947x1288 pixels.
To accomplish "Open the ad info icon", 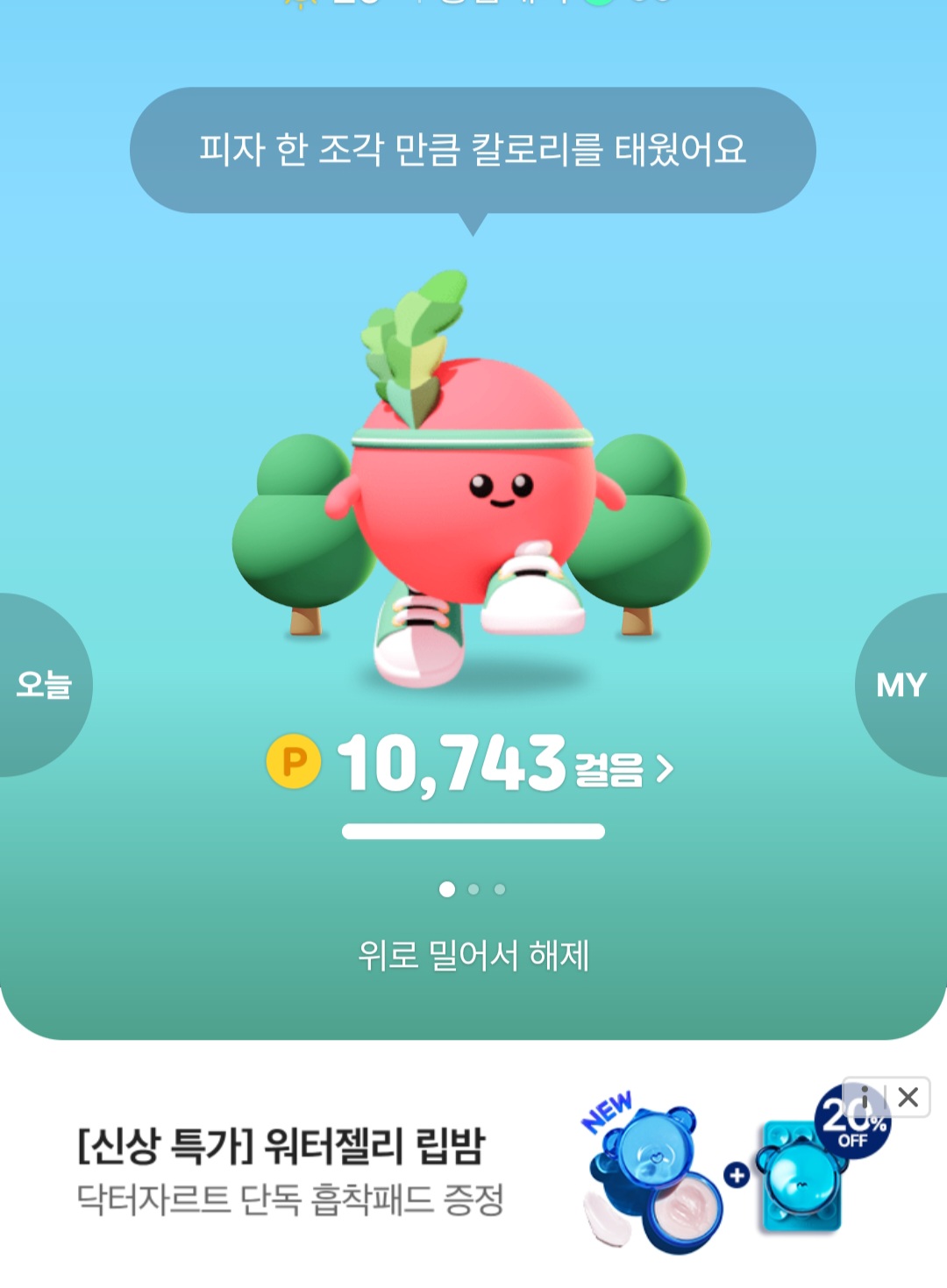I will point(865,1097).
